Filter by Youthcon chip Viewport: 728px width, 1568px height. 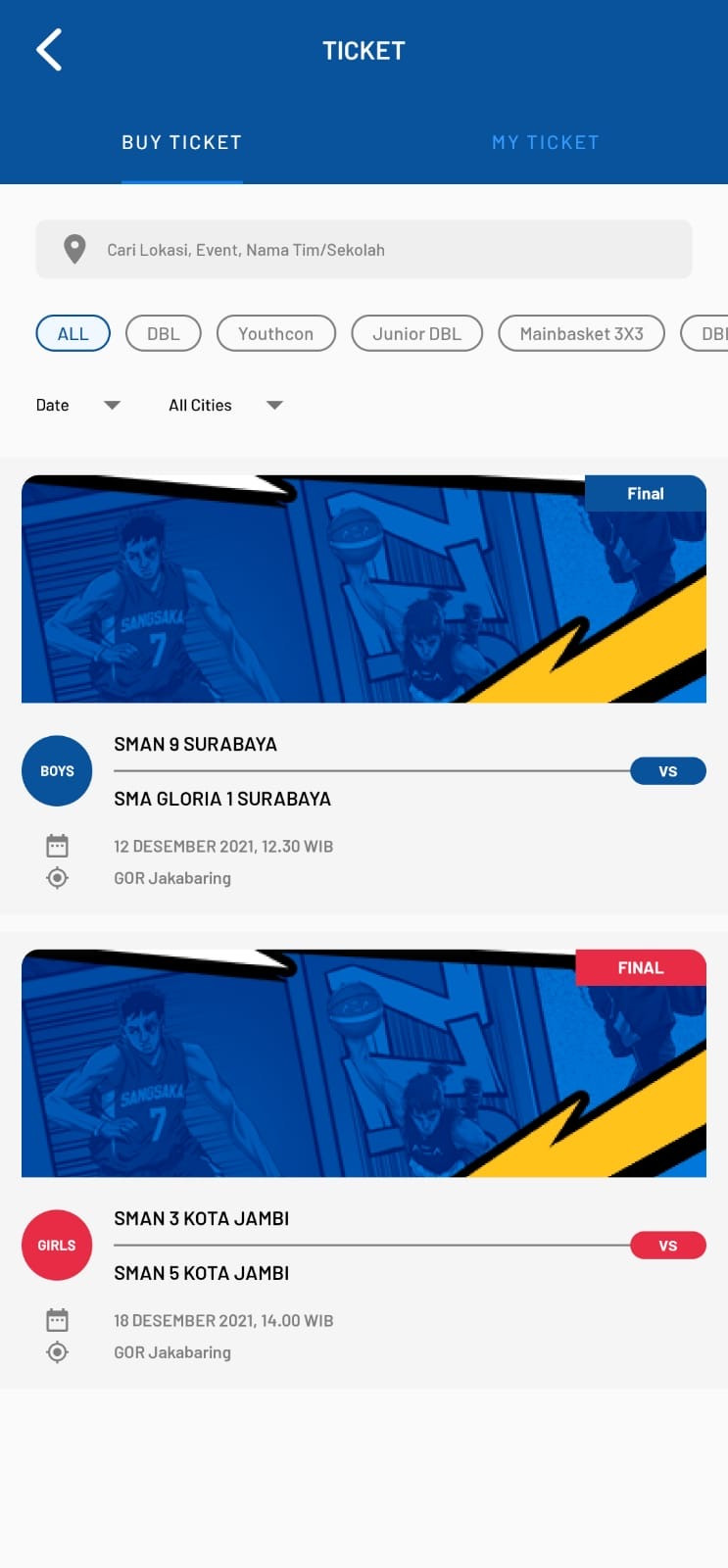275,333
